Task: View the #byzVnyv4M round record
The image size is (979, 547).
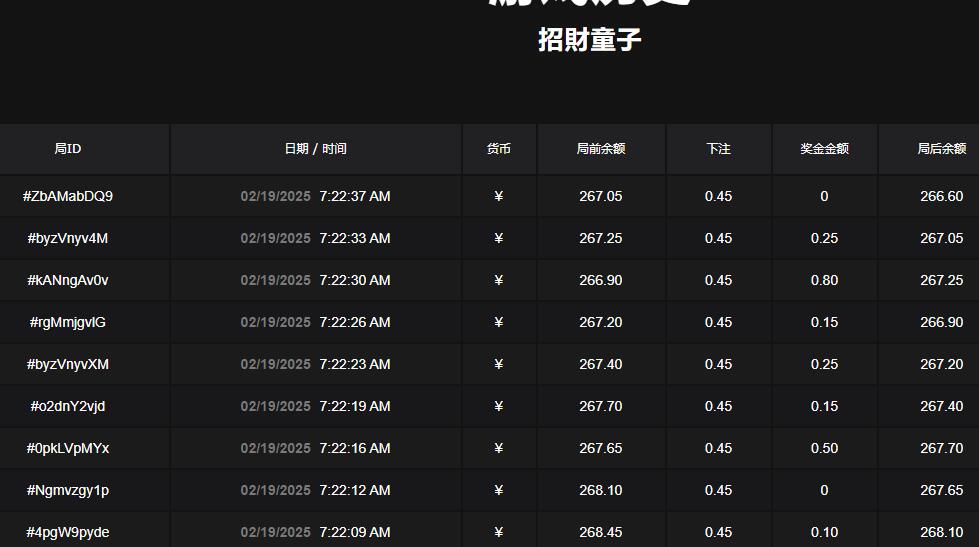Action: [68, 238]
